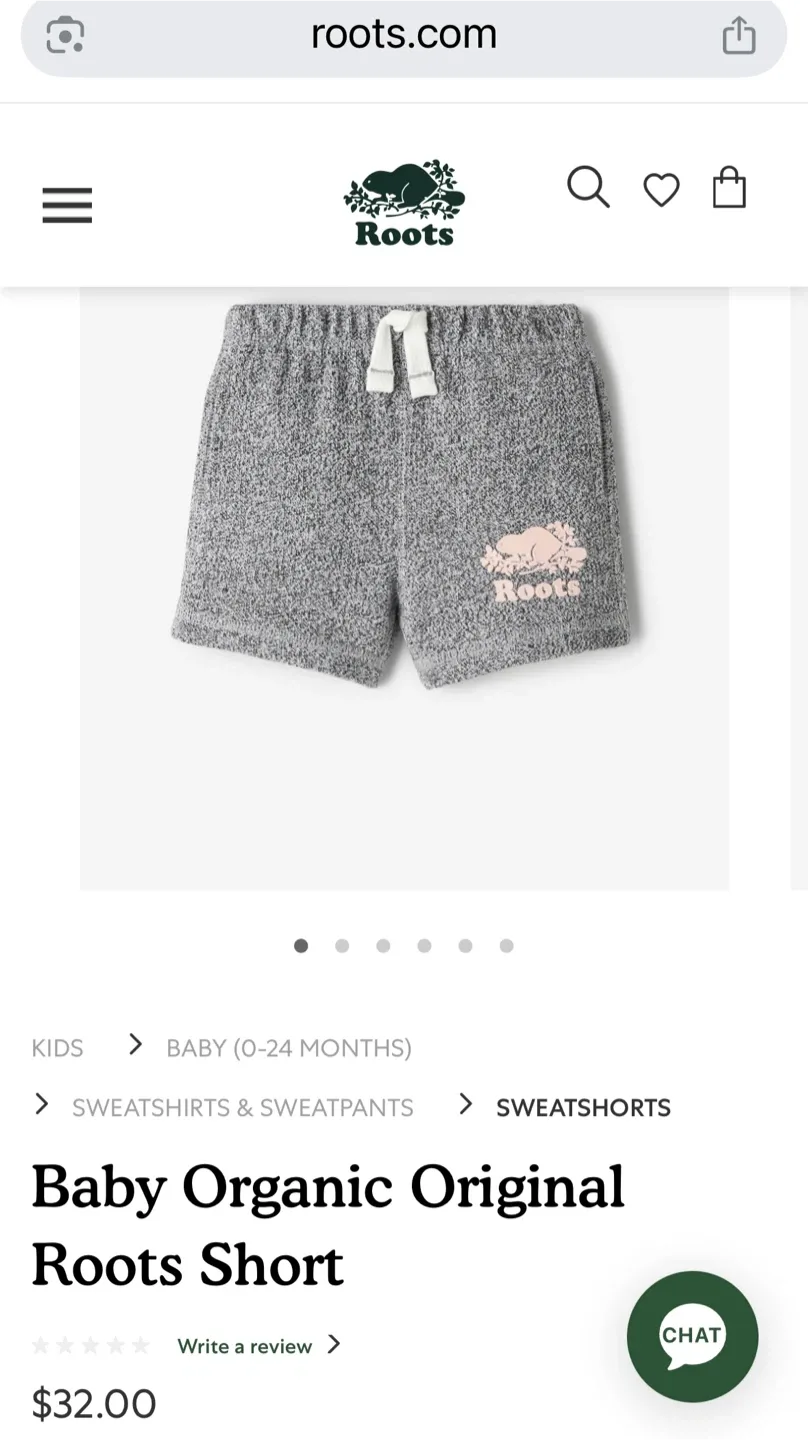Click the chevron before SWEATSHORTS
The width and height of the screenshot is (808, 1440).
pos(465,1104)
